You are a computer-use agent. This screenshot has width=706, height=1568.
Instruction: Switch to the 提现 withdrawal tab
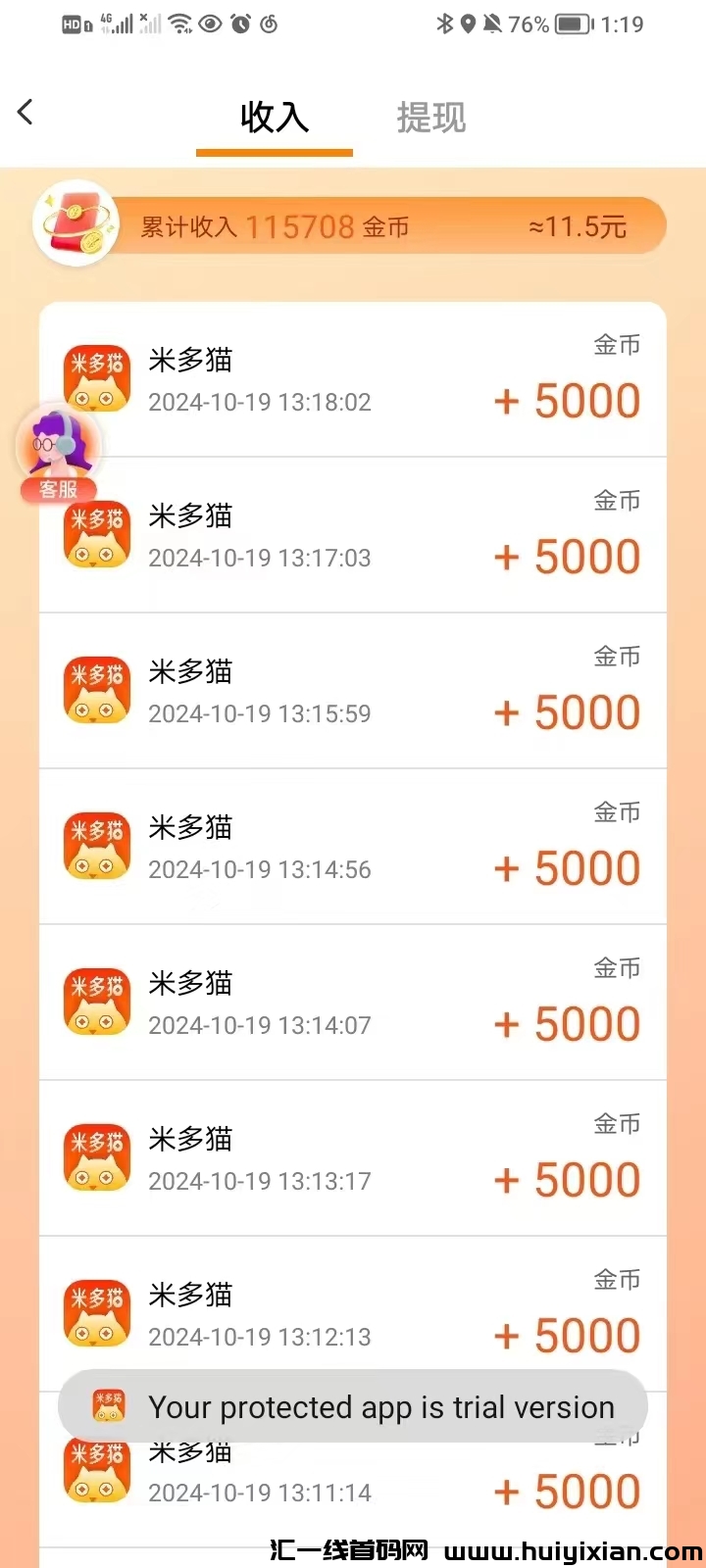431,118
